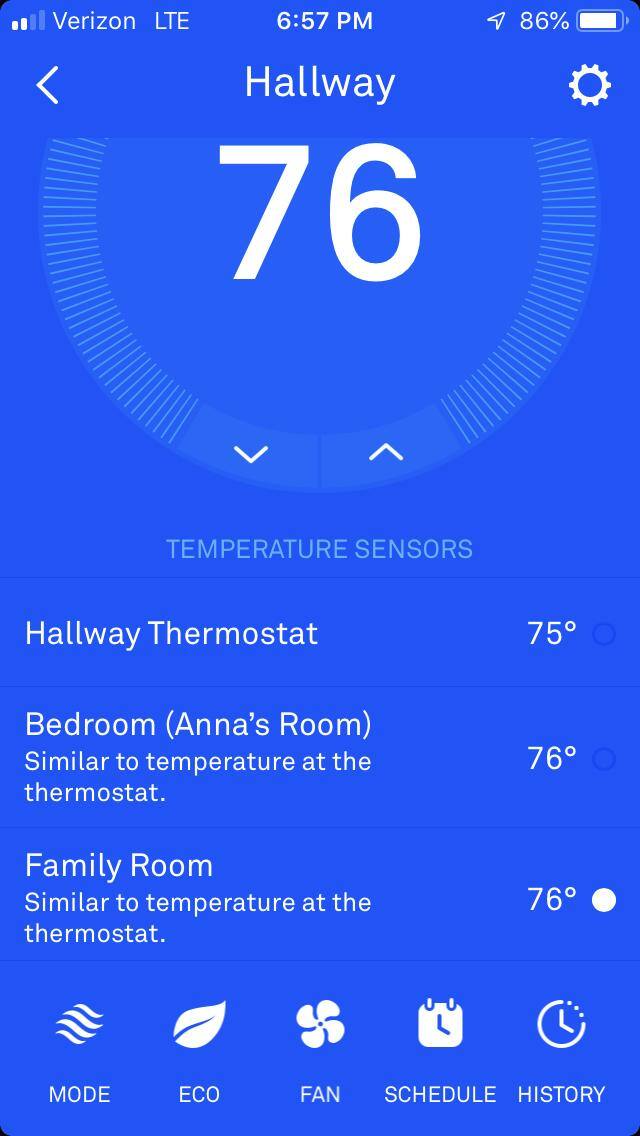Open the Fan controls
640x1136 pixels.
point(320,1050)
